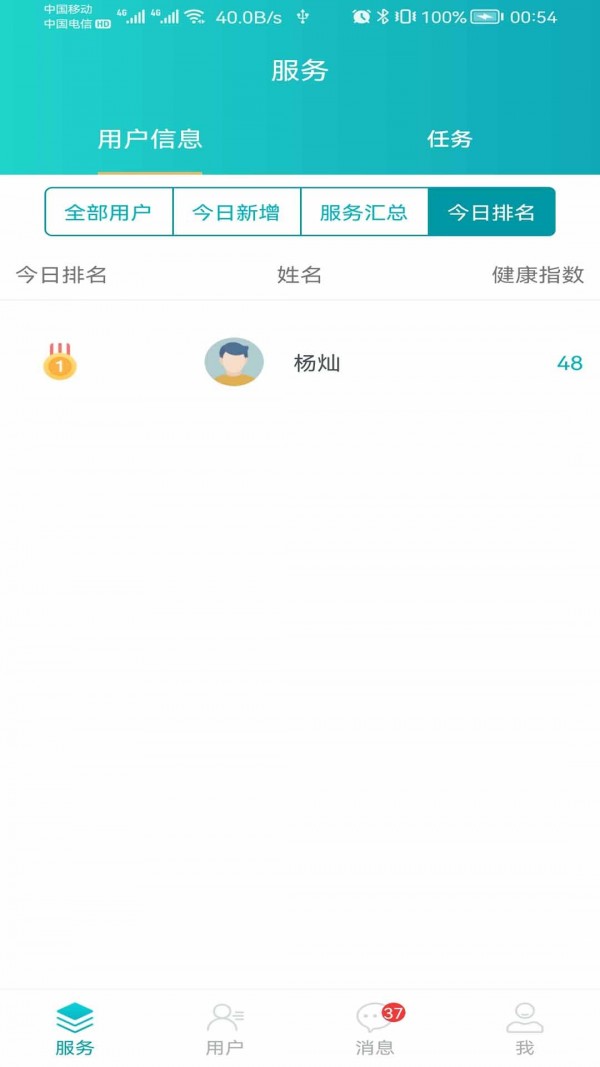Switch to 今日新增 segment

click(236, 212)
